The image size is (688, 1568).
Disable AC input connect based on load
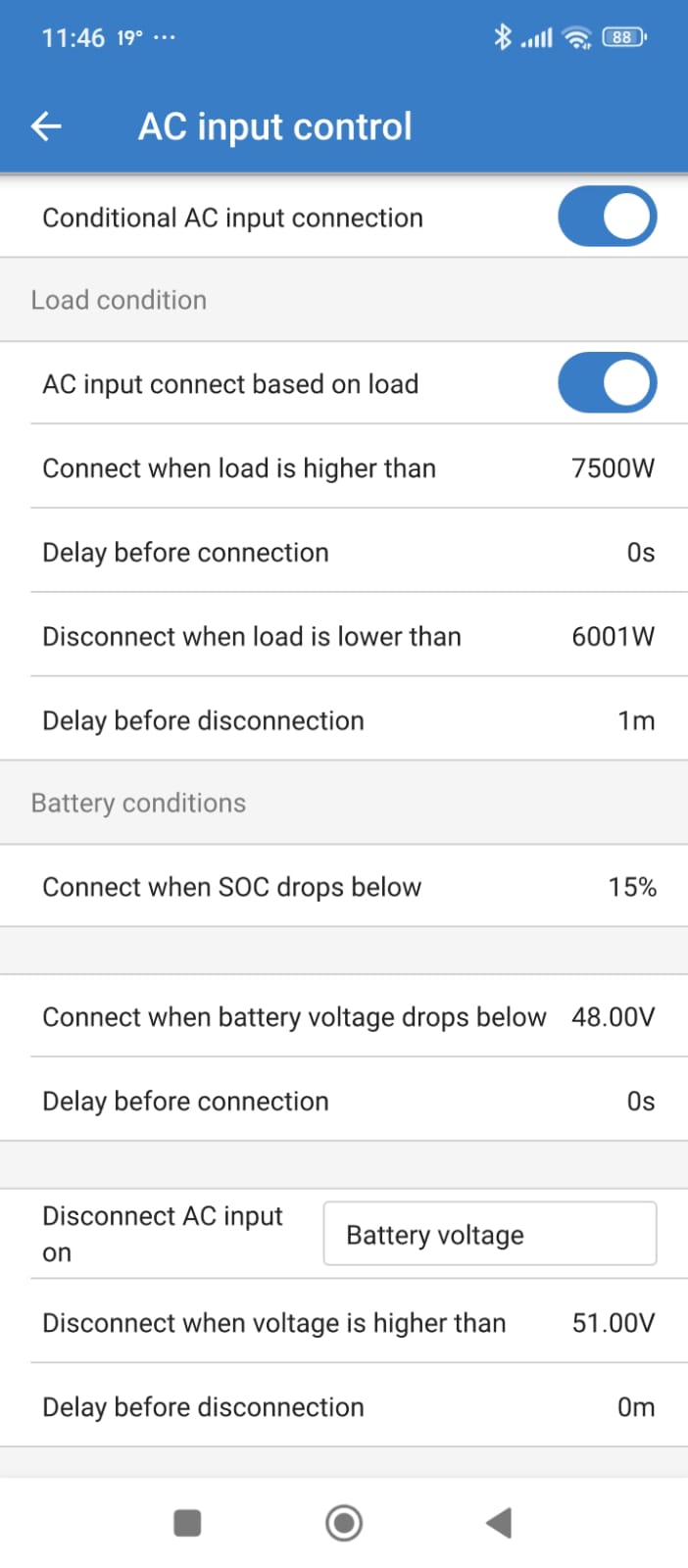point(607,383)
